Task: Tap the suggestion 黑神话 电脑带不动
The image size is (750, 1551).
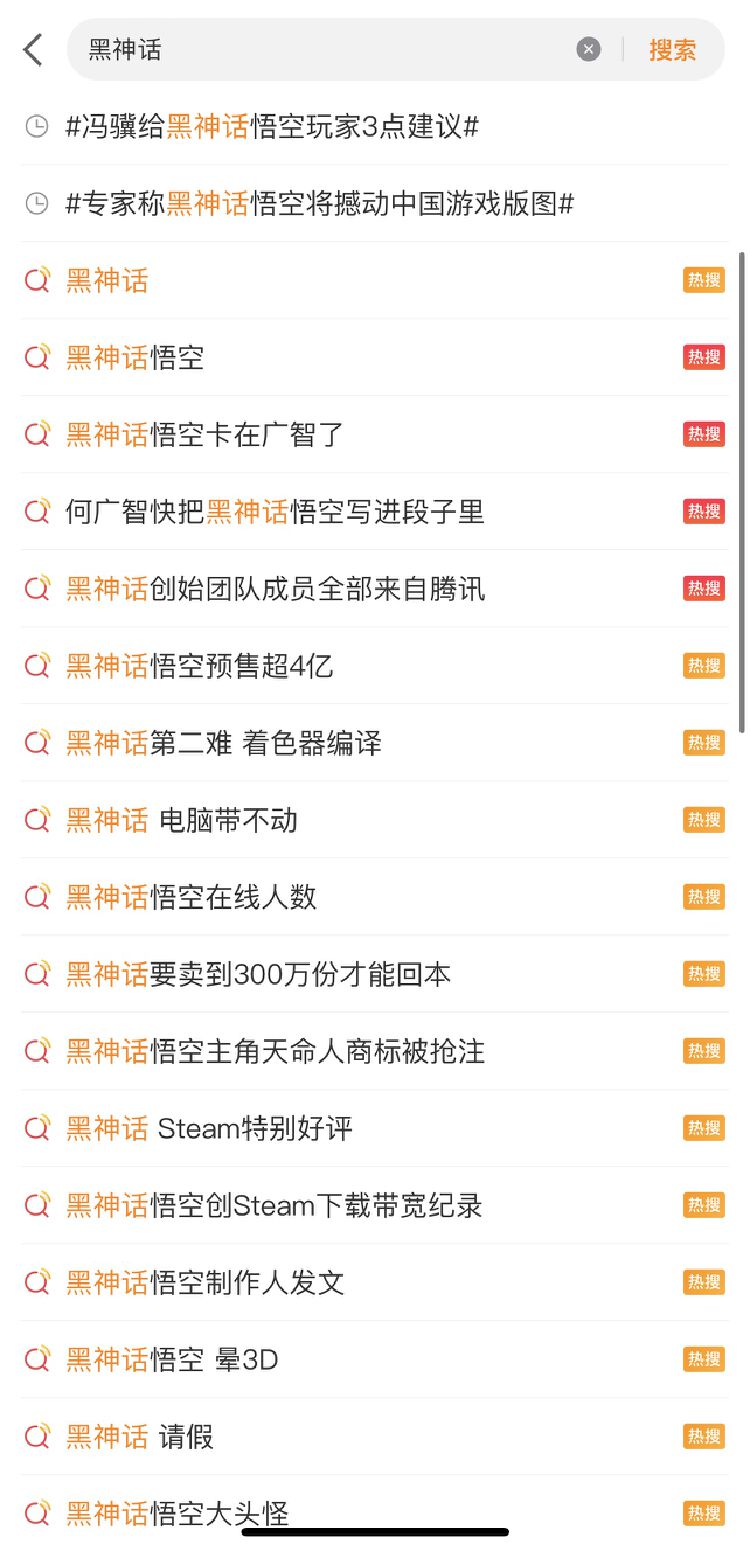Action: pyautogui.click(x=375, y=819)
